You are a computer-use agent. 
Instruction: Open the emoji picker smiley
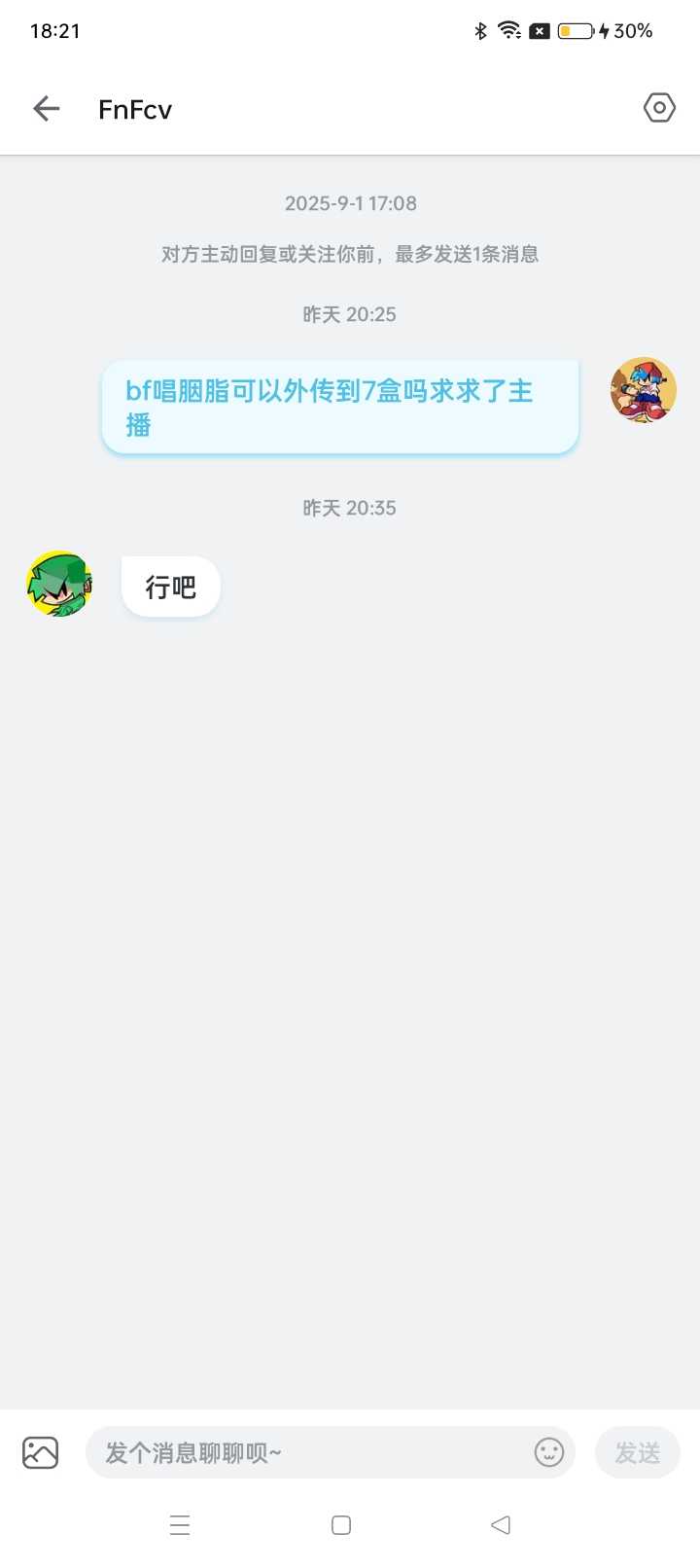coord(549,1452)
